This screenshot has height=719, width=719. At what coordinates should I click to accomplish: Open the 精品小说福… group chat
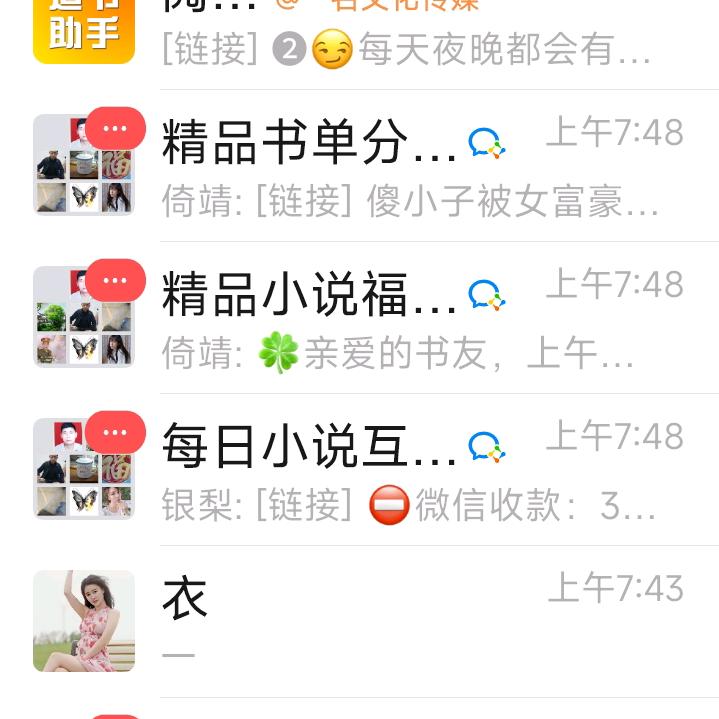[400, 318]
